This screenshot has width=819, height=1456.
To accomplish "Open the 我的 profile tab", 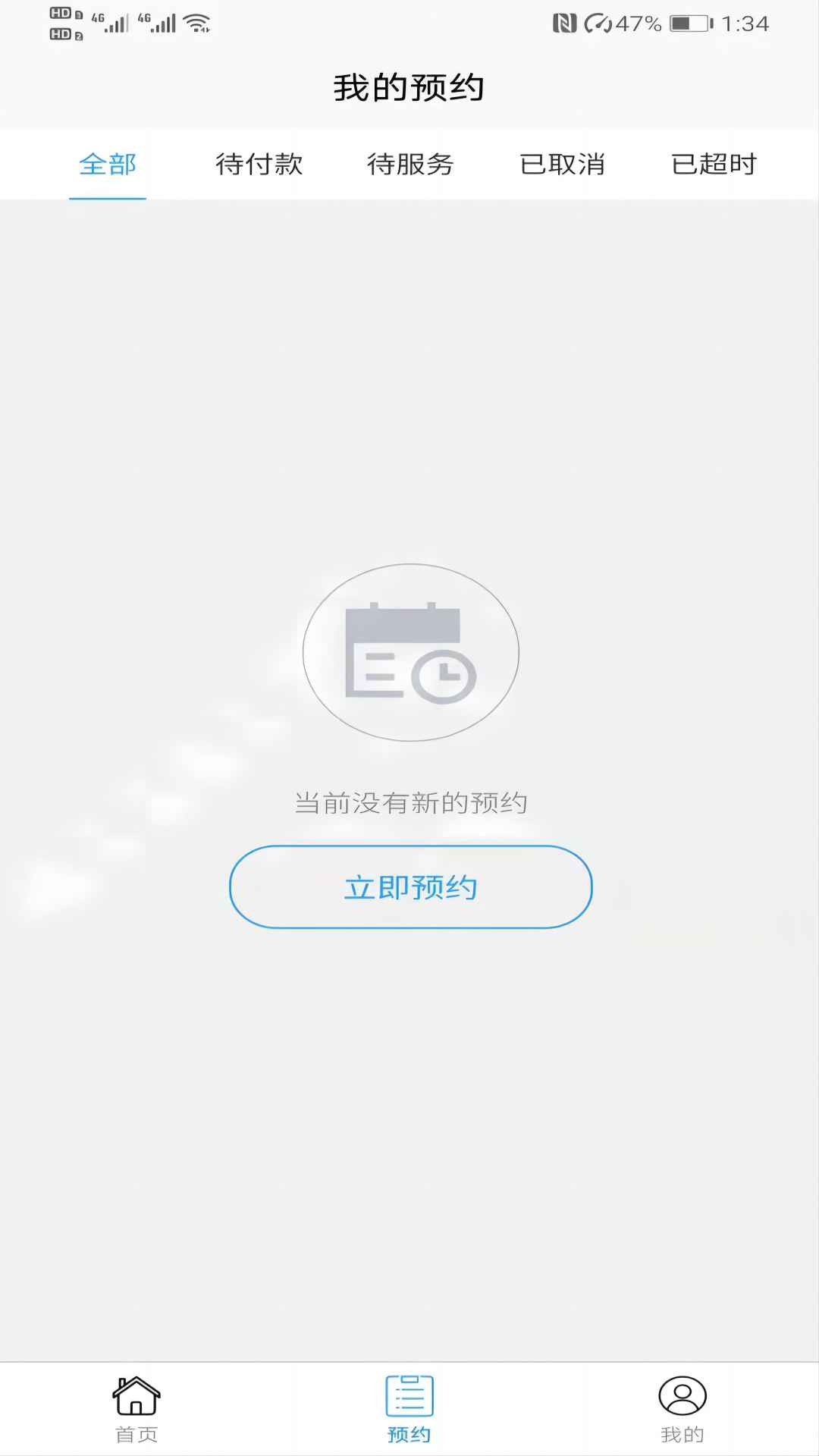I will pos(682,1409).
